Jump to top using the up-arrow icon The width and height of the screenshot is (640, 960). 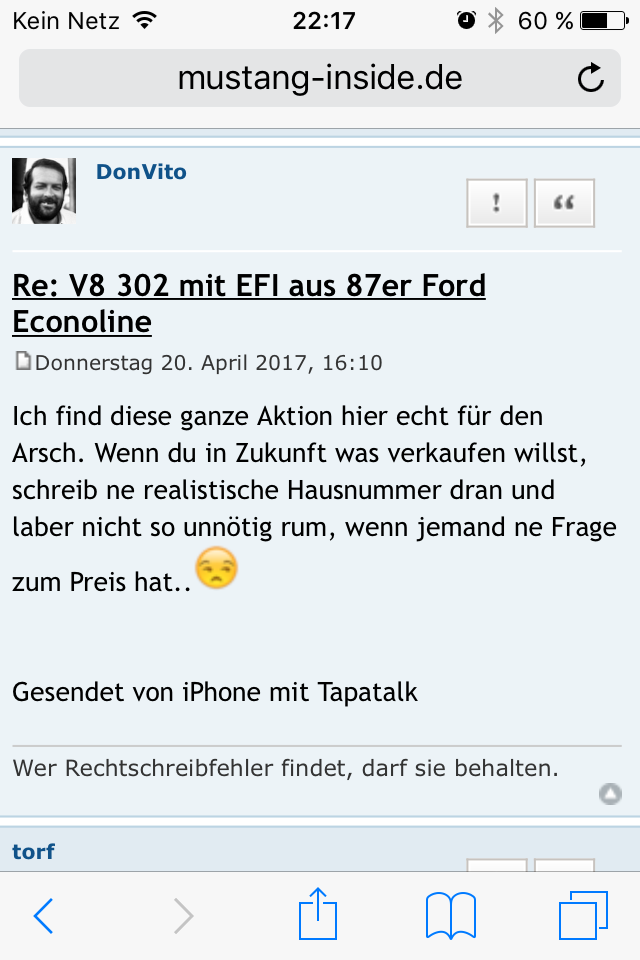click(610, 794)
